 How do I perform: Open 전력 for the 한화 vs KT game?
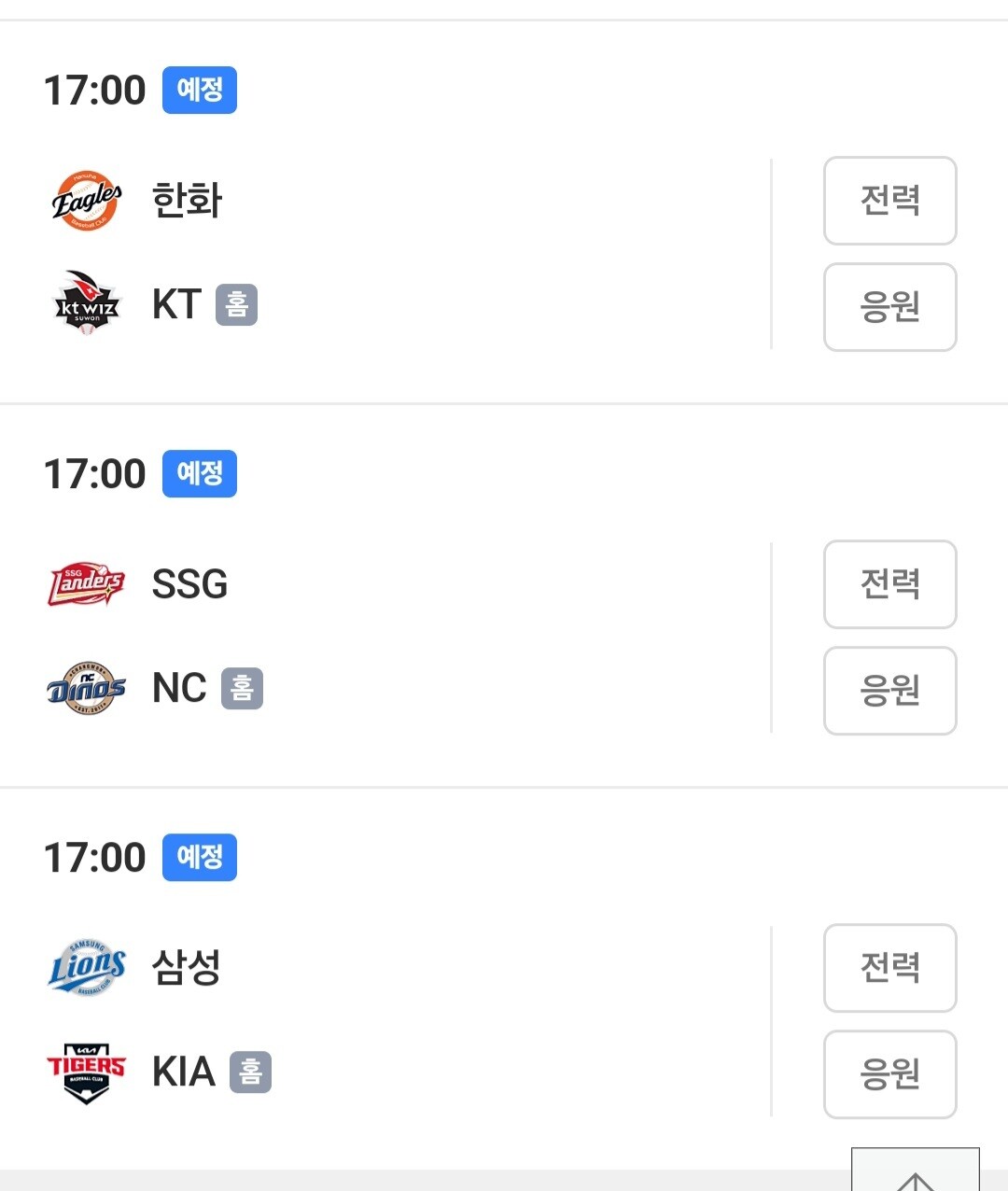click(x=889, y=201)
